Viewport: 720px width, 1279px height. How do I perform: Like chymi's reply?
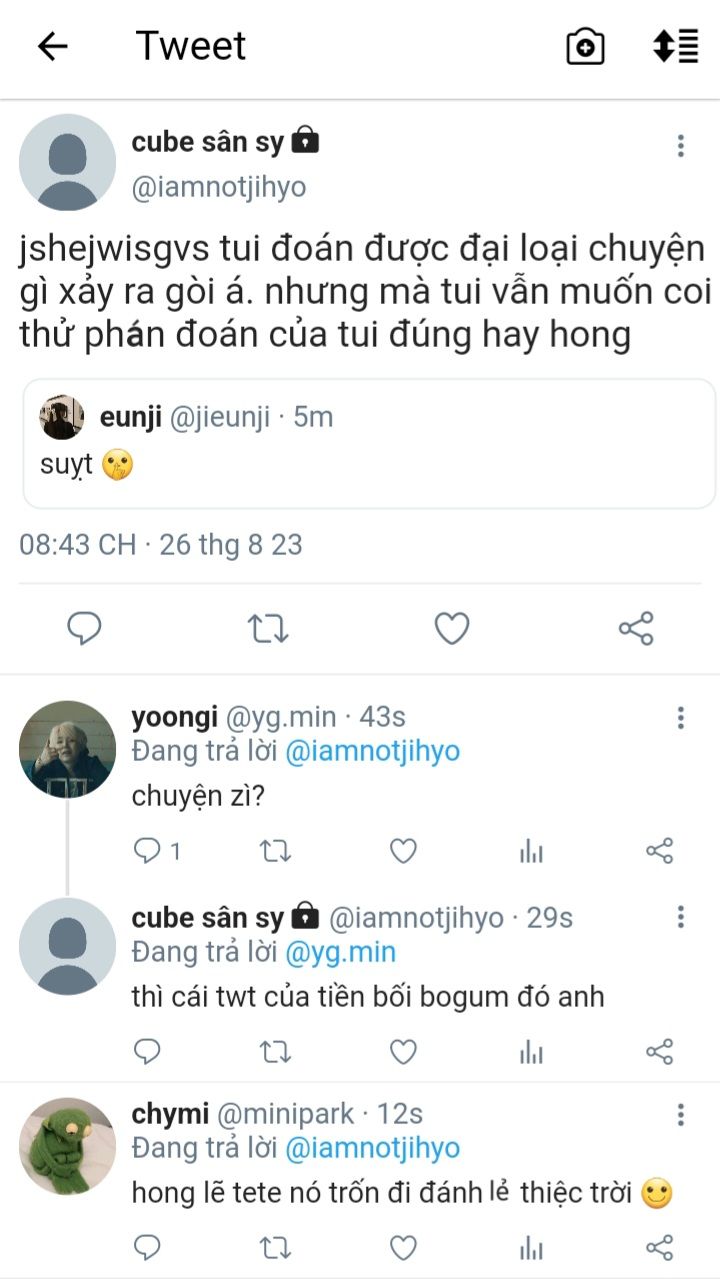[403, 1247]
